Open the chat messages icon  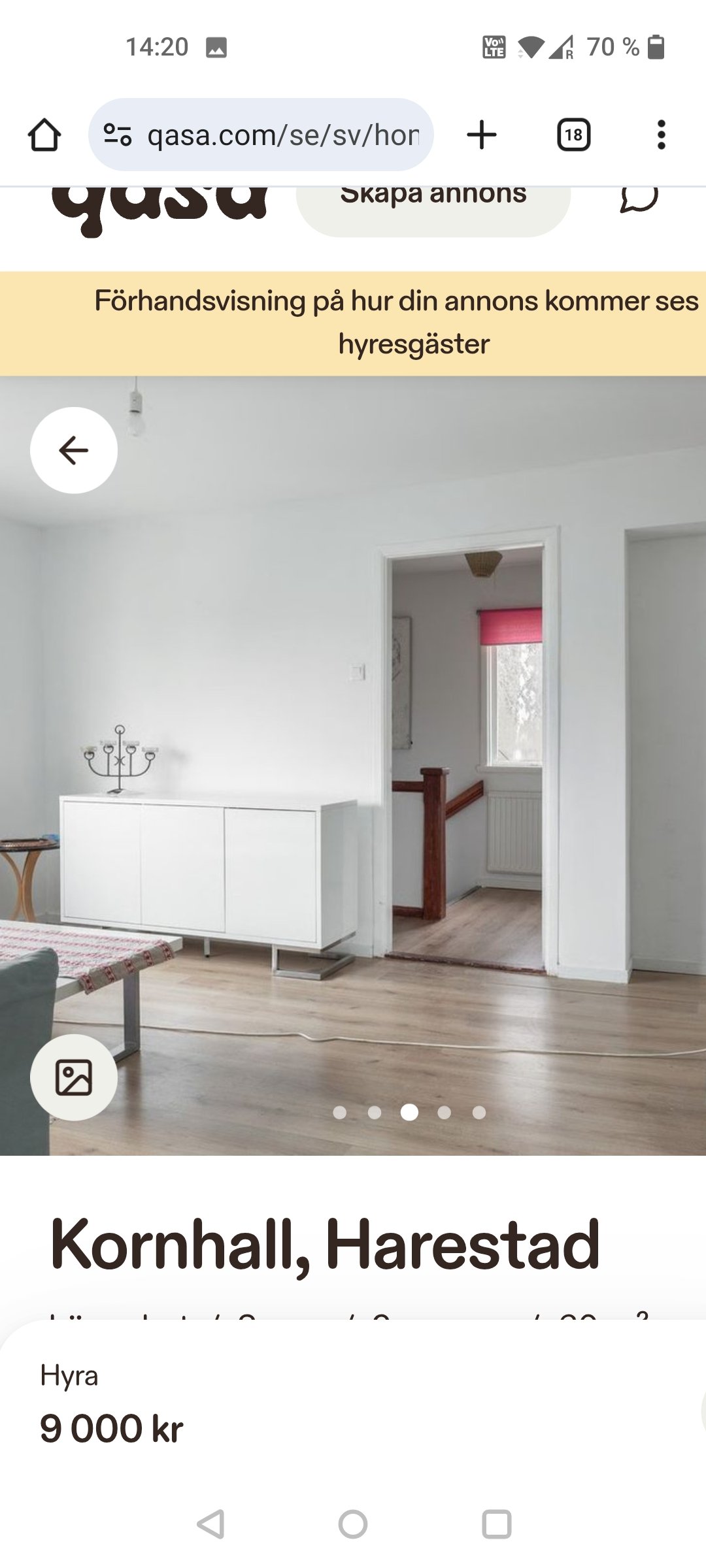pyautogui.click(x=639, y=199)
